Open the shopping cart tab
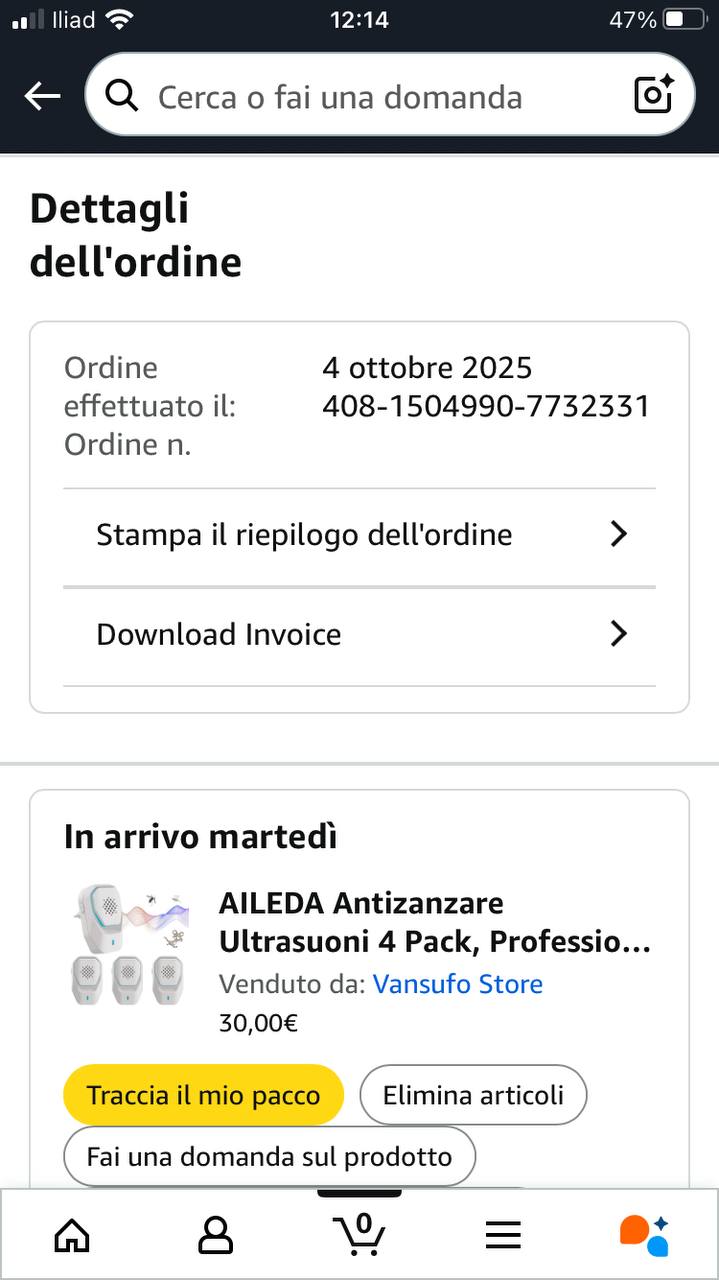 click(360, 1234)
